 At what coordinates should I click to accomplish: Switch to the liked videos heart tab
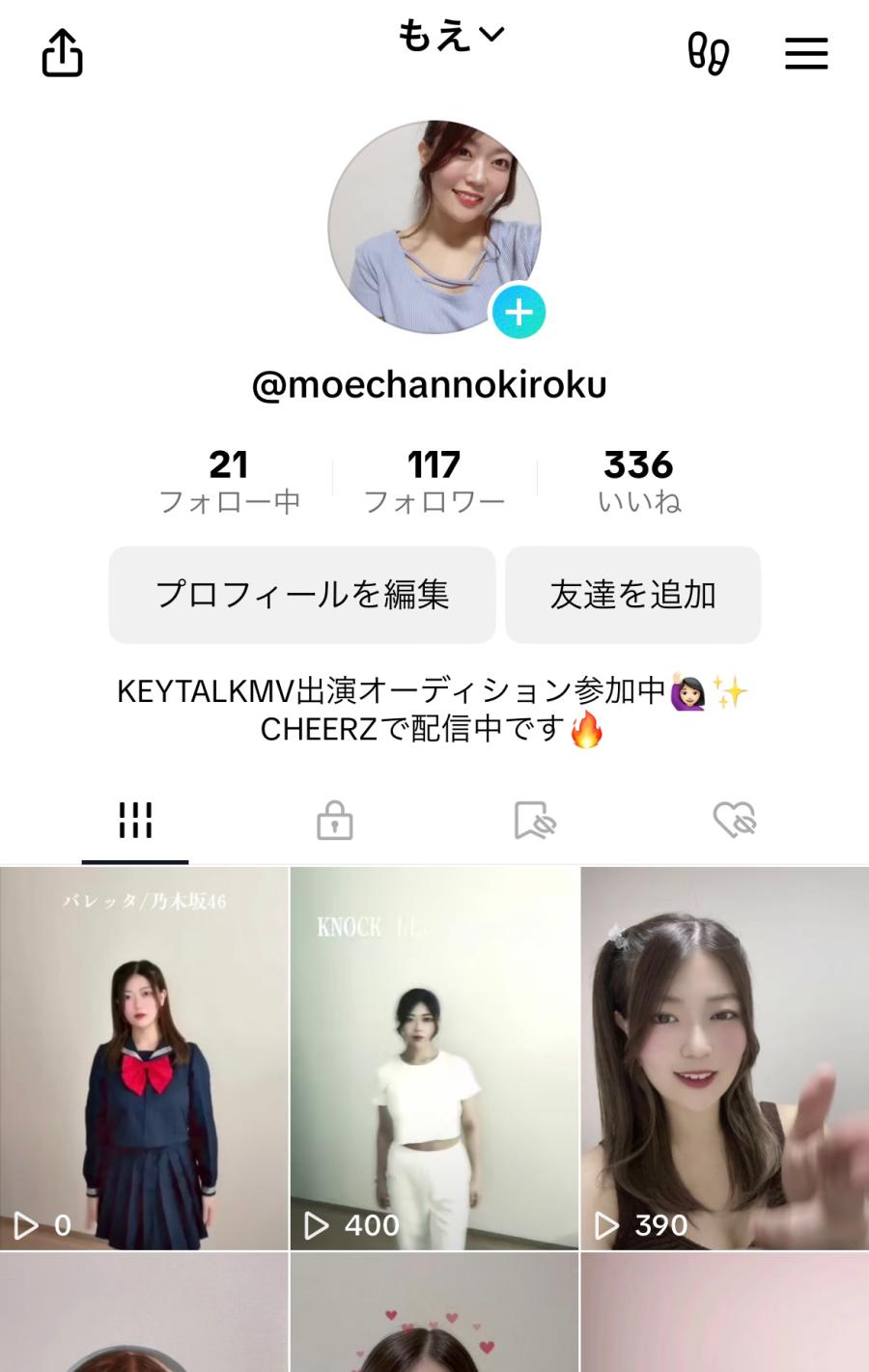[x=734, y=821]
